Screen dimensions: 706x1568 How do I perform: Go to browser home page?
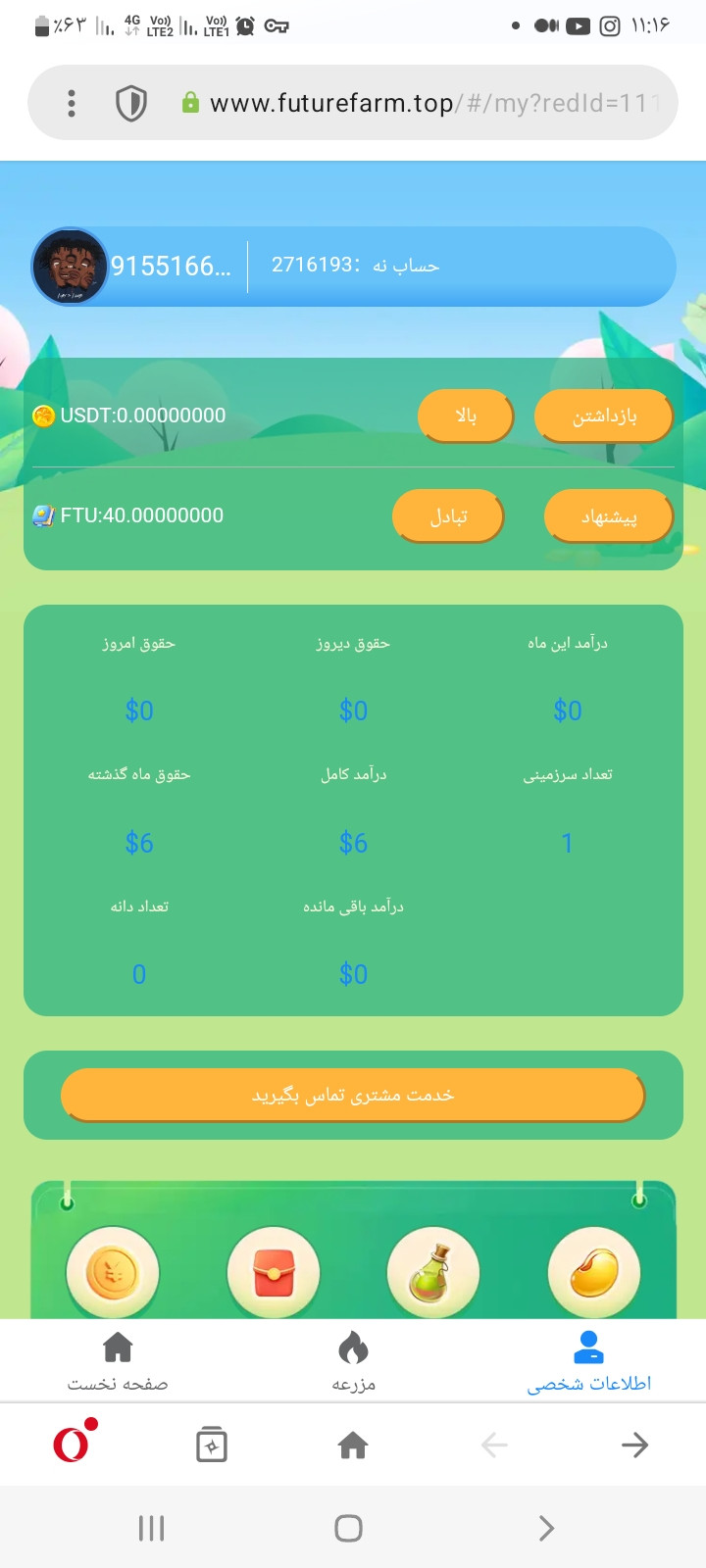coord(353,1445)
